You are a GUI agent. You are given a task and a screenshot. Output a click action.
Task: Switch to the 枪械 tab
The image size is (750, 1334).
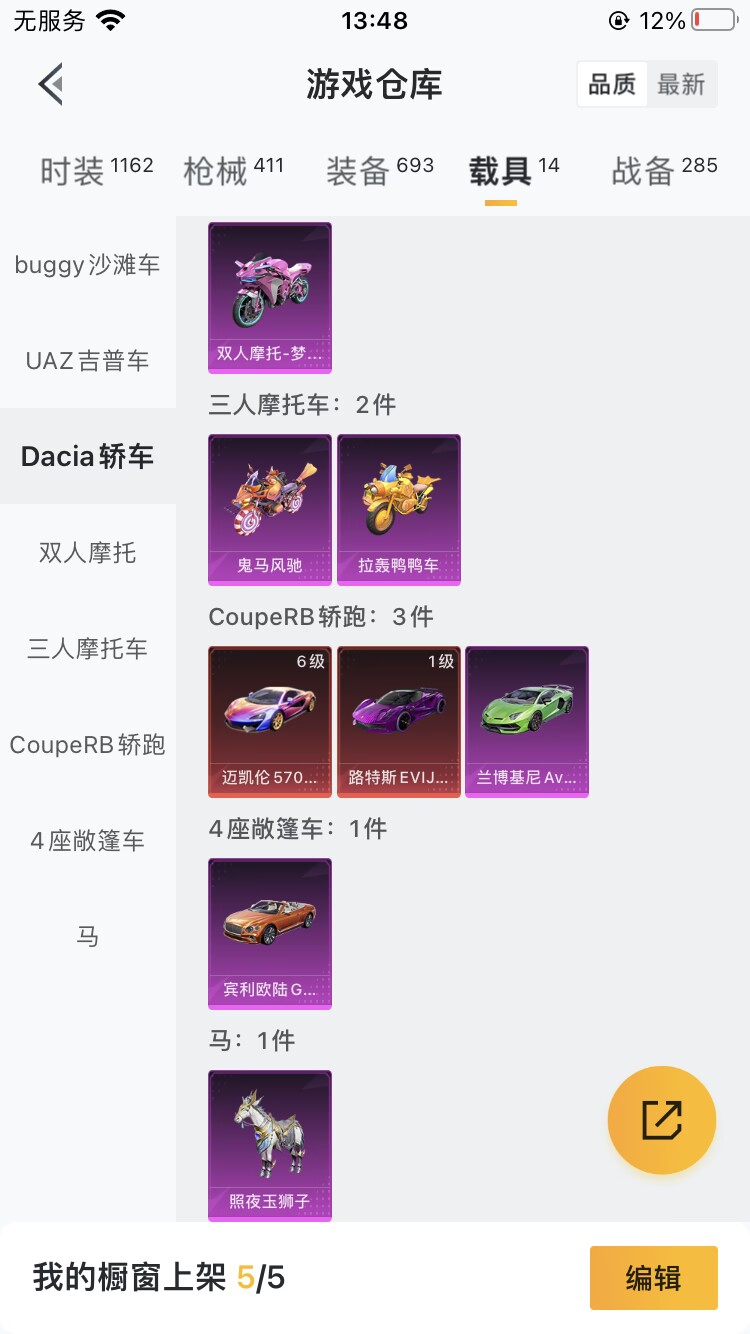click(234, 170)
